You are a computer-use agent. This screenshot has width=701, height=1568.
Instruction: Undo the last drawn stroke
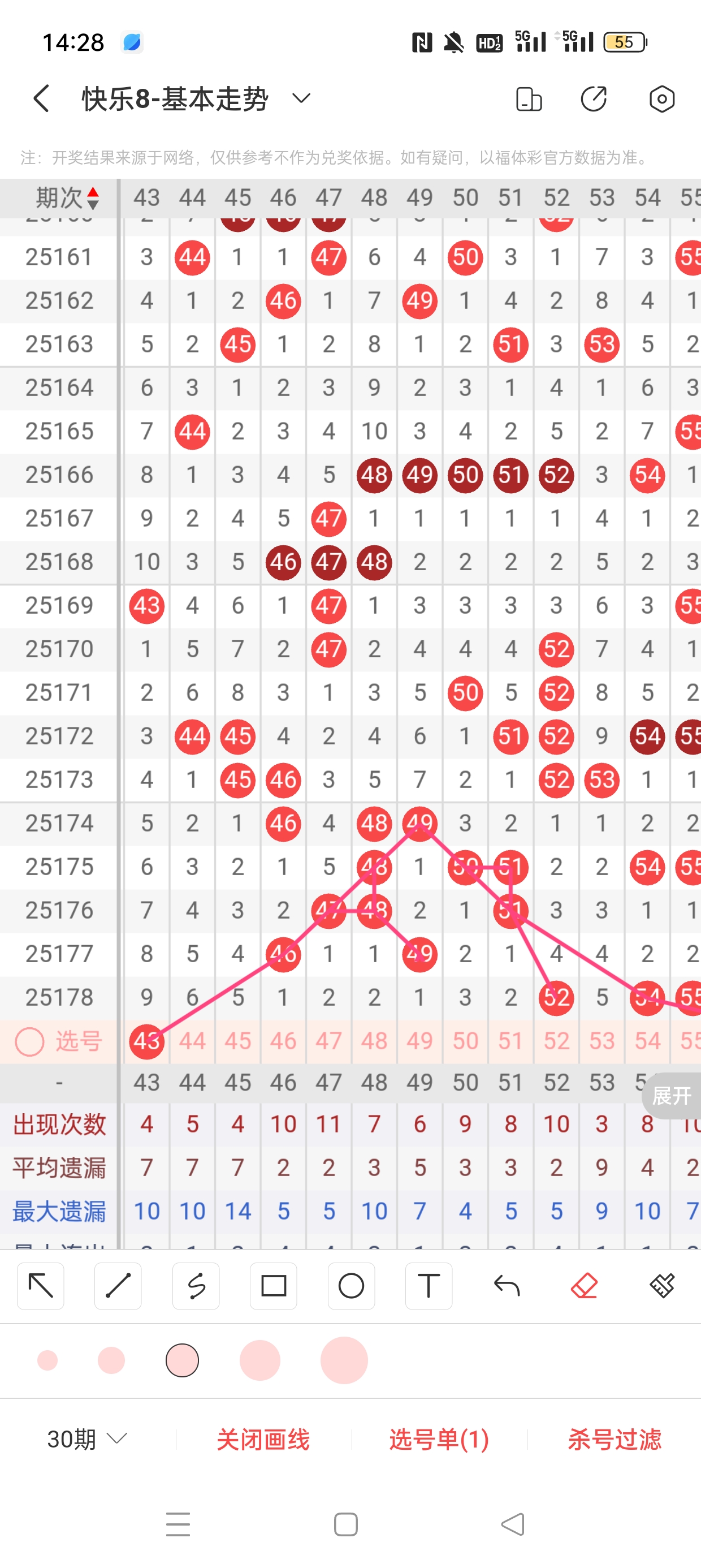pyautogui.click(x=507, y=1286)
